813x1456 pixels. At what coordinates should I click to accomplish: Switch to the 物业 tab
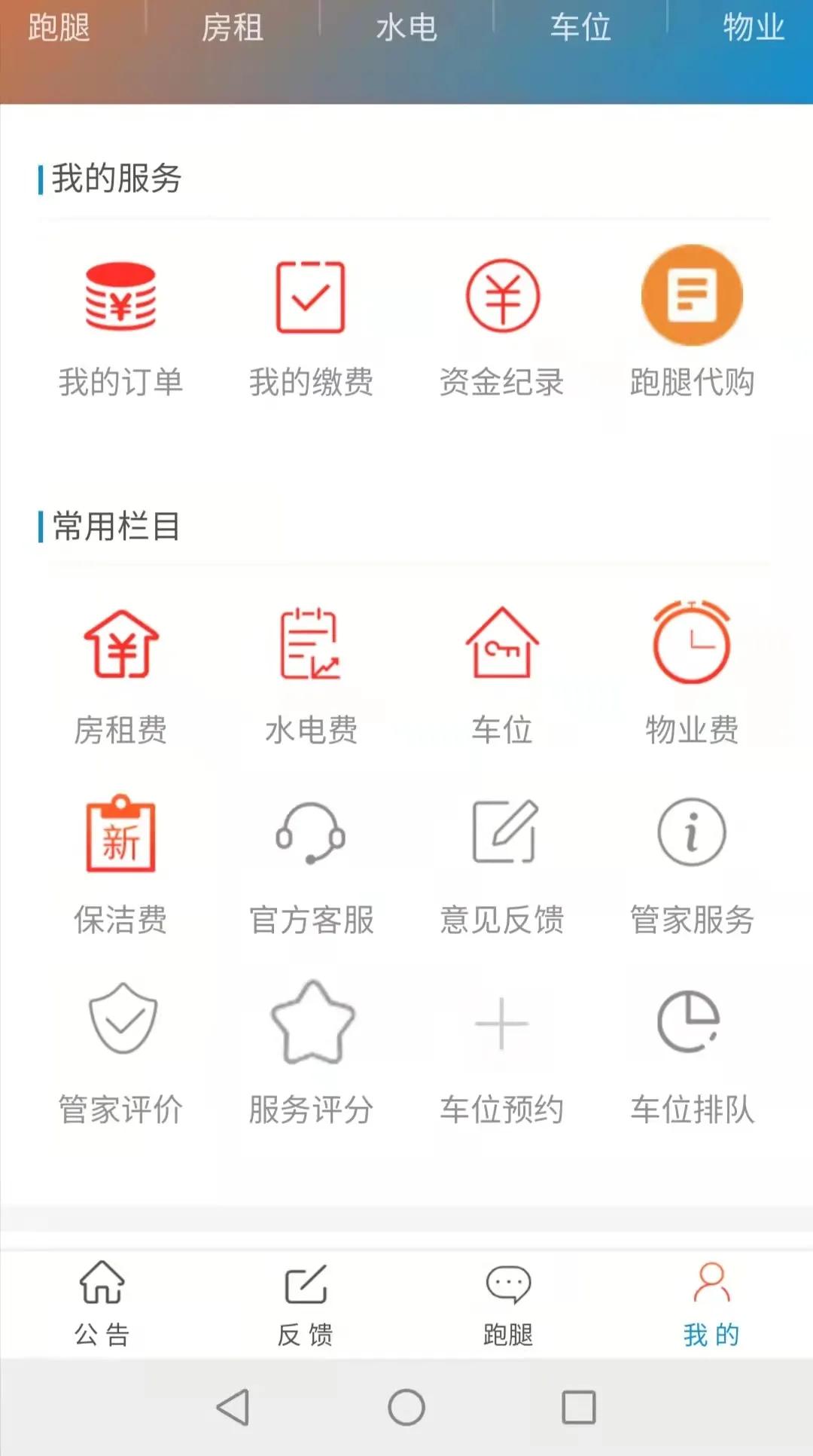pyautogui.click(x=753, y=29)
